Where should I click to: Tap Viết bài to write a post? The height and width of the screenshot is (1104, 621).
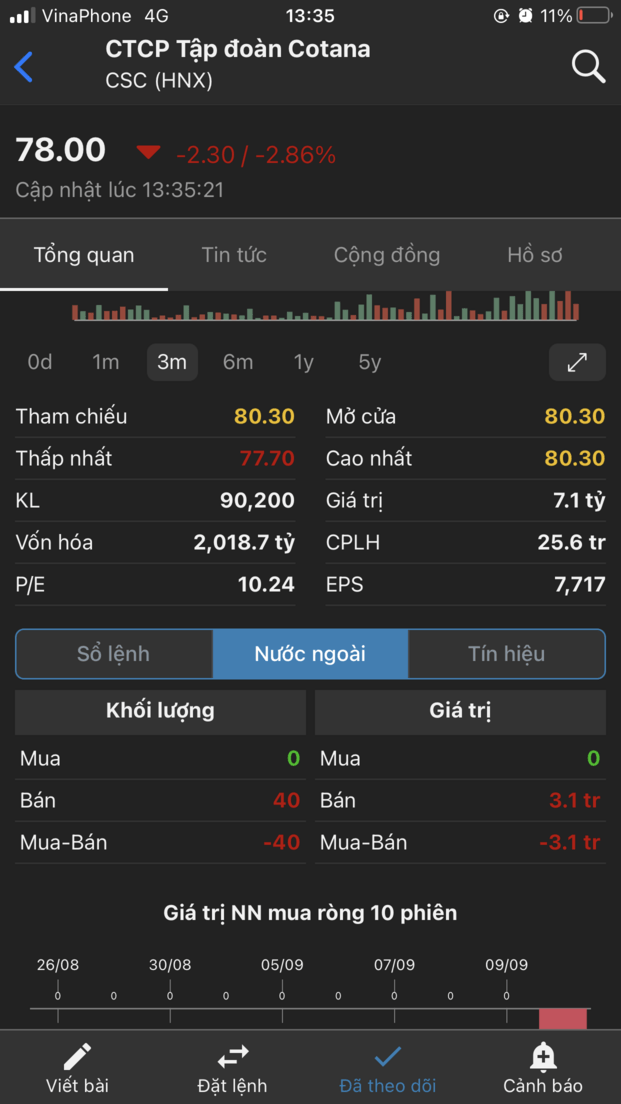click(77, 1068)
